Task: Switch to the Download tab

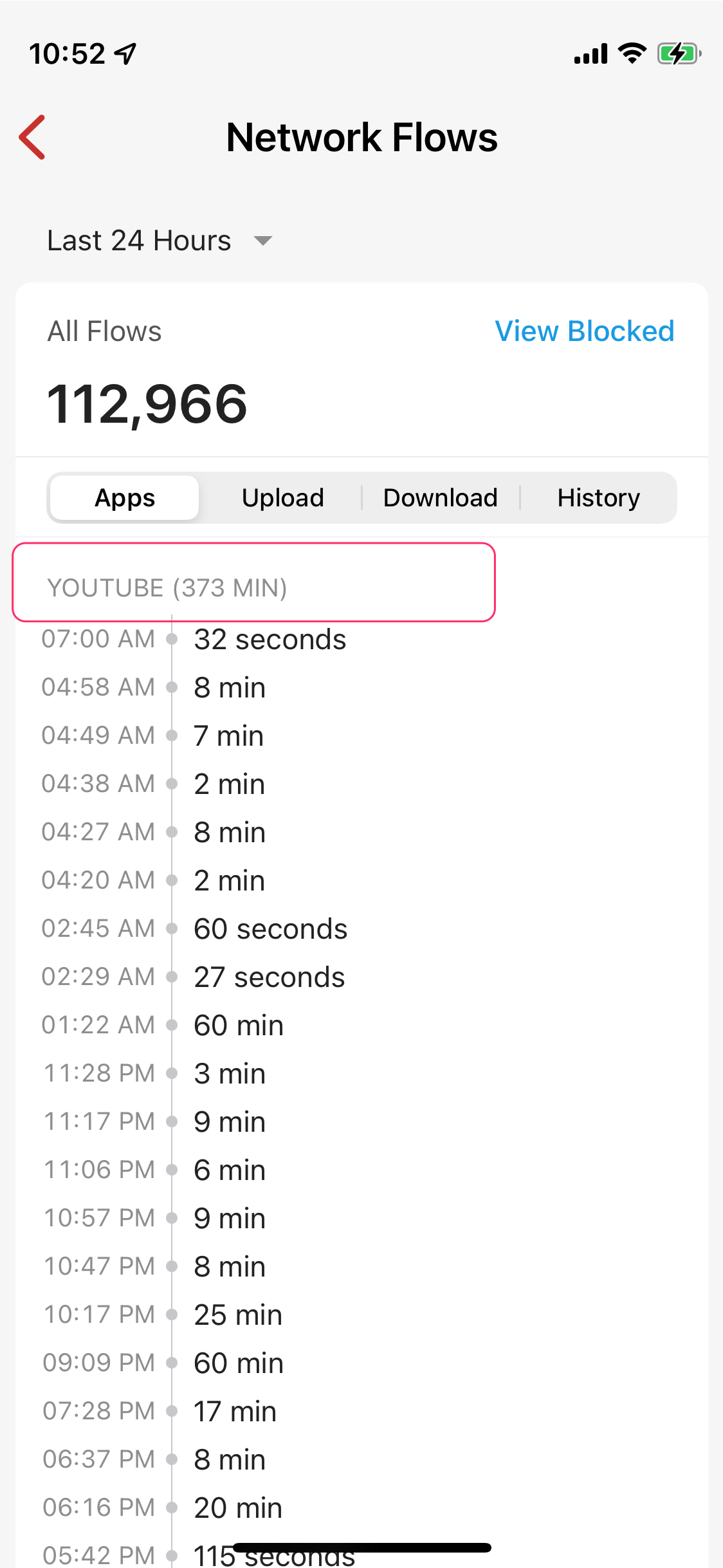Action: click(x=441, y=497)
